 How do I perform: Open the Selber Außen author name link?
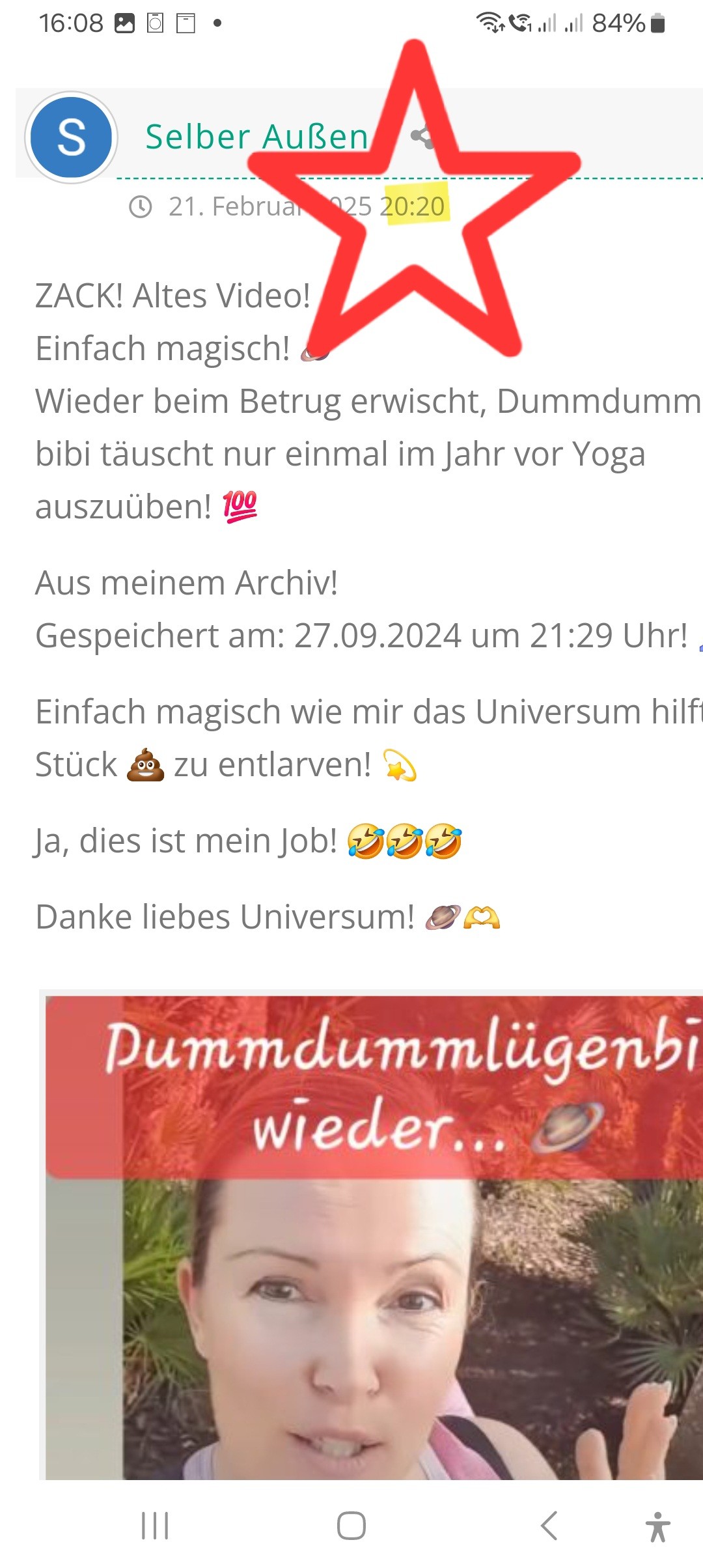pos(257,137)
